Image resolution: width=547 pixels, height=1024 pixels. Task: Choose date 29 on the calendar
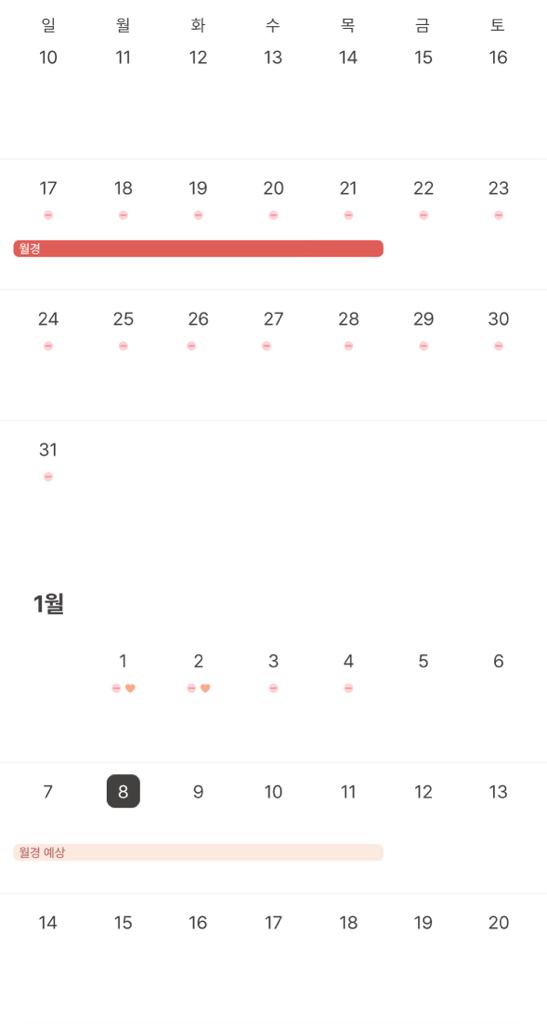click(x=424, y=319)
